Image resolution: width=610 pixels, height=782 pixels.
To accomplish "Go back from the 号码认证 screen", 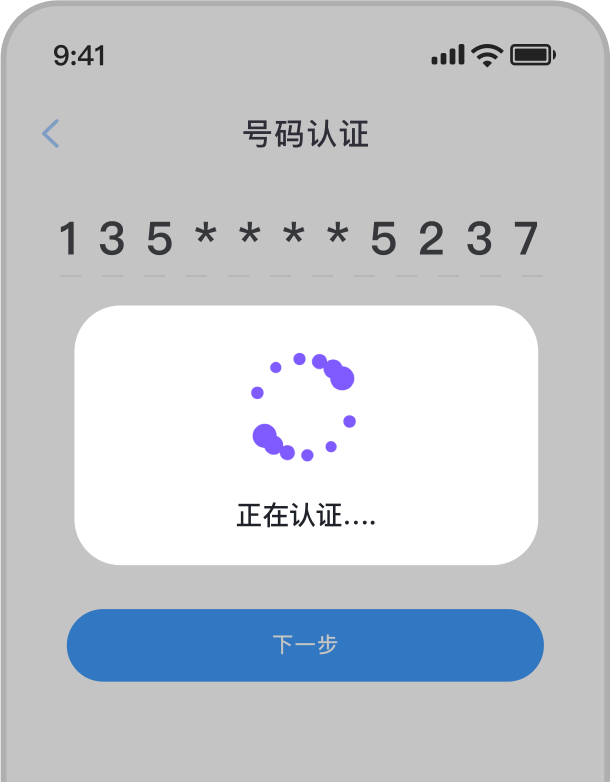I will point(51,134).
